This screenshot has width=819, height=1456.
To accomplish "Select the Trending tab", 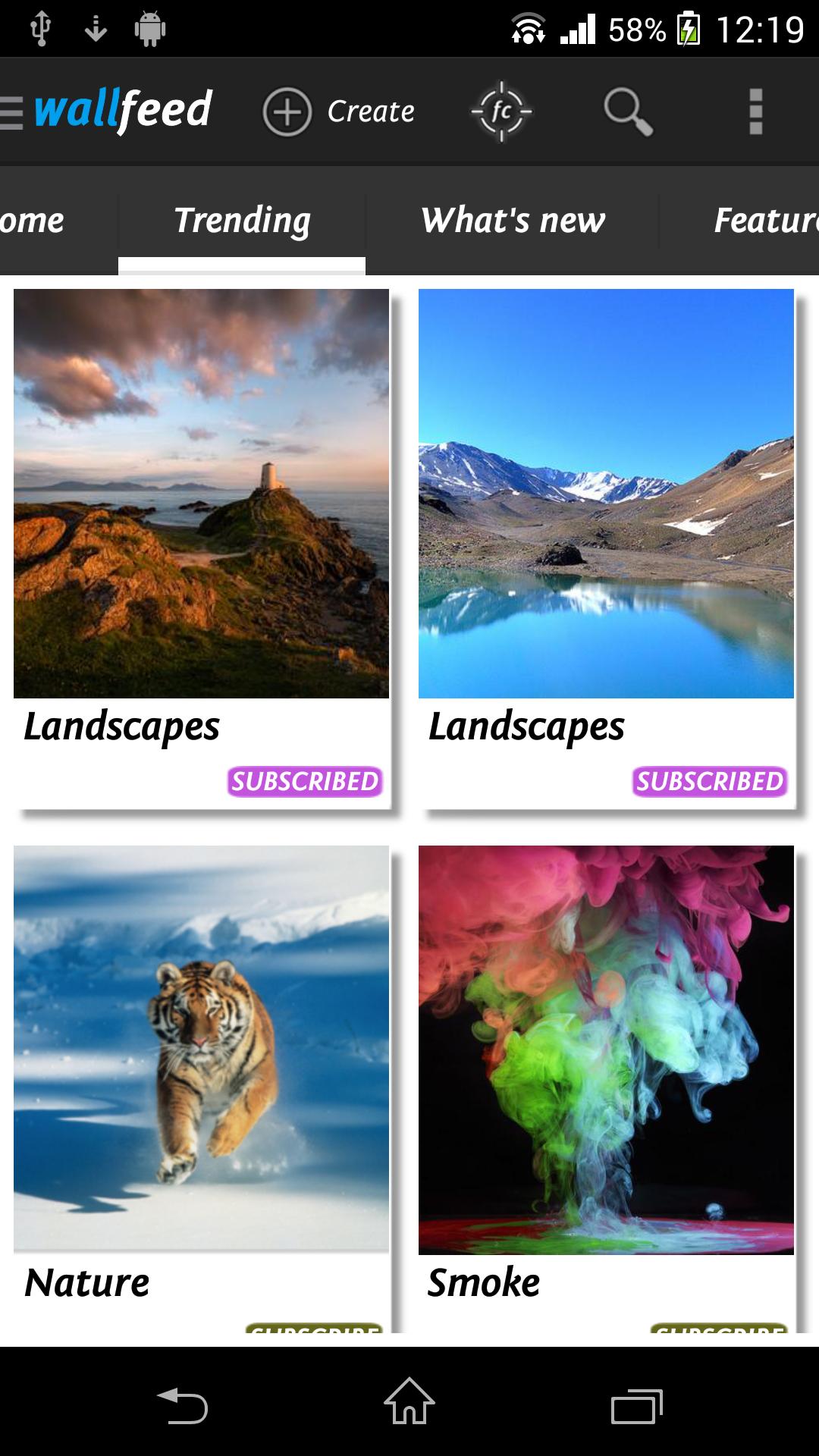I will pos(242,221).
